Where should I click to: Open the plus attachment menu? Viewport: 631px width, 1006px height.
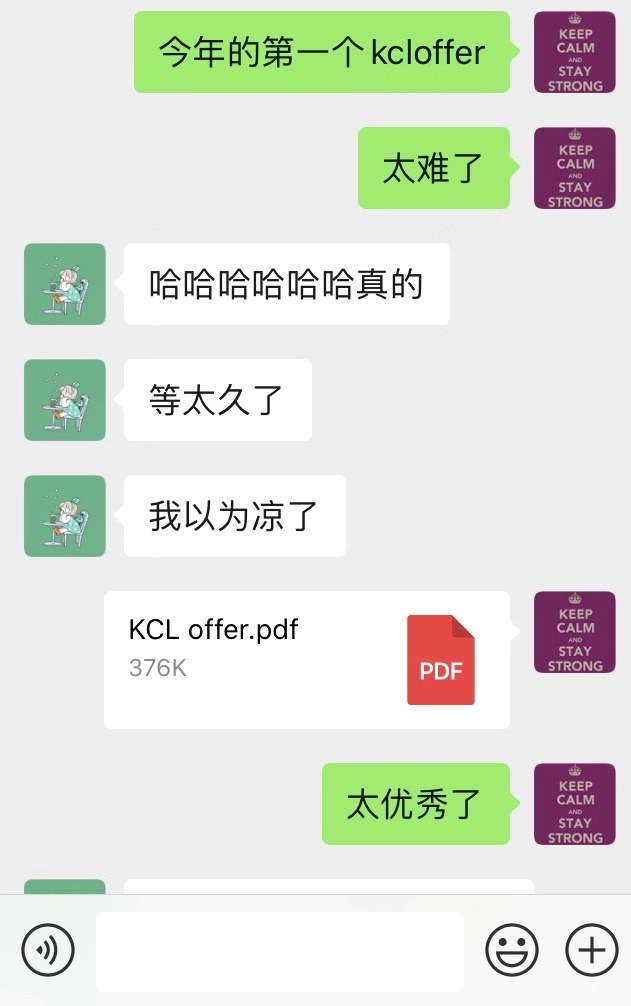591,950
